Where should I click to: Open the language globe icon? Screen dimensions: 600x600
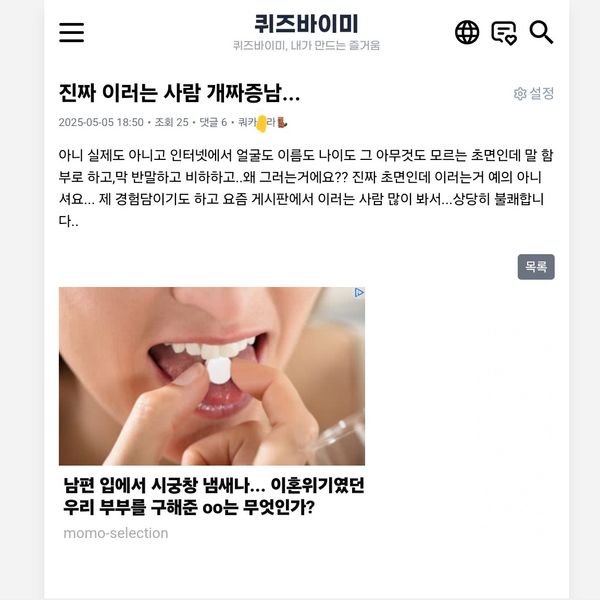pos(467,32)
